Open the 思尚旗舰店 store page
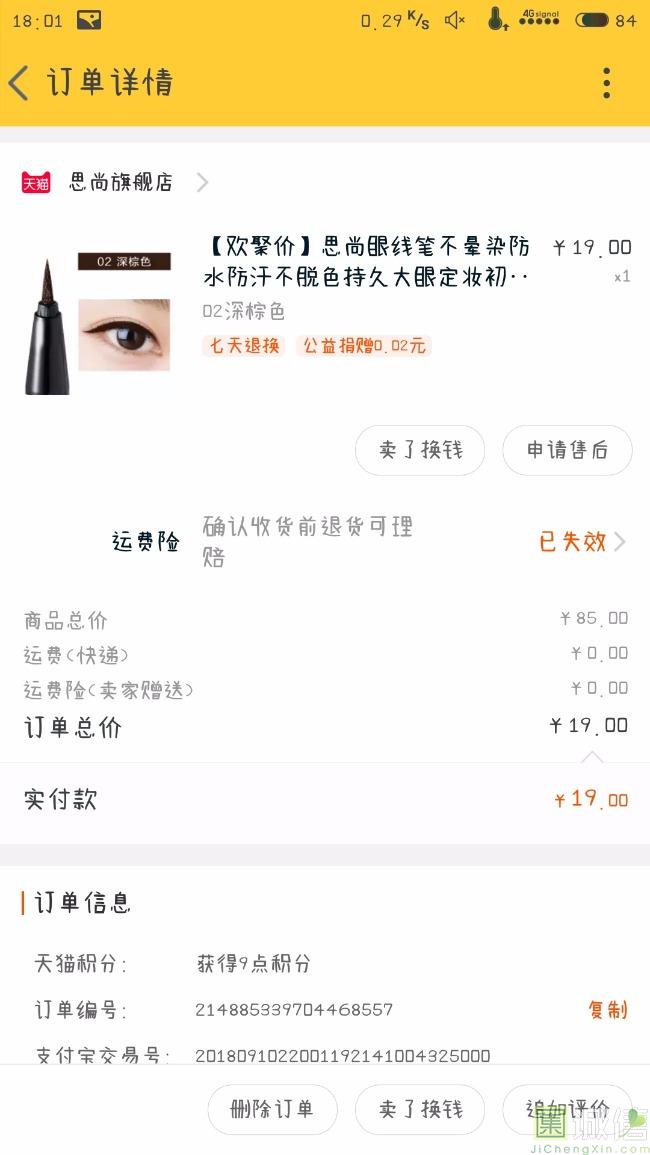 tap(121, 182)
